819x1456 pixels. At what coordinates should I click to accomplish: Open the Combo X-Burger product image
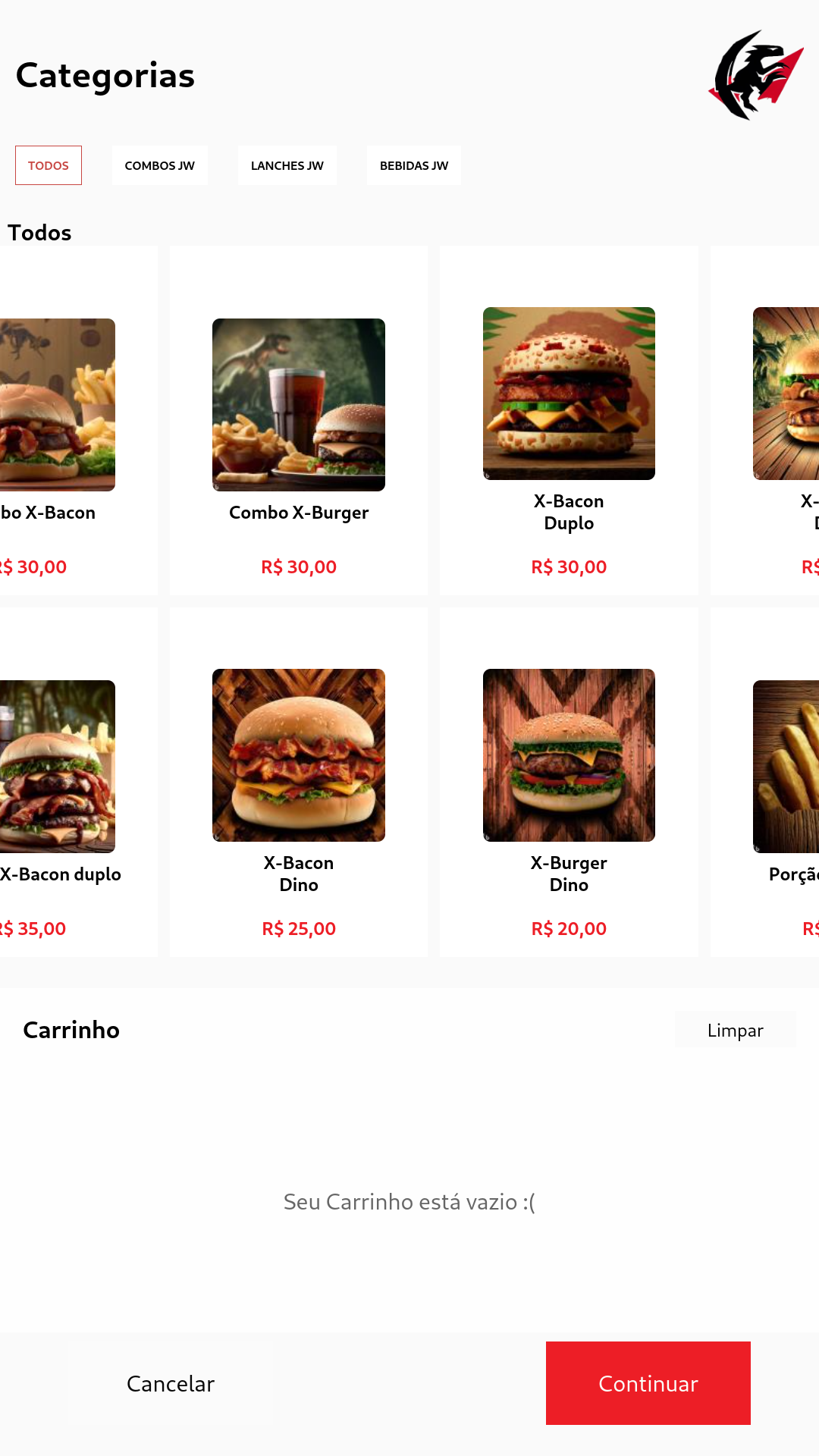click(x=298, y=404)
